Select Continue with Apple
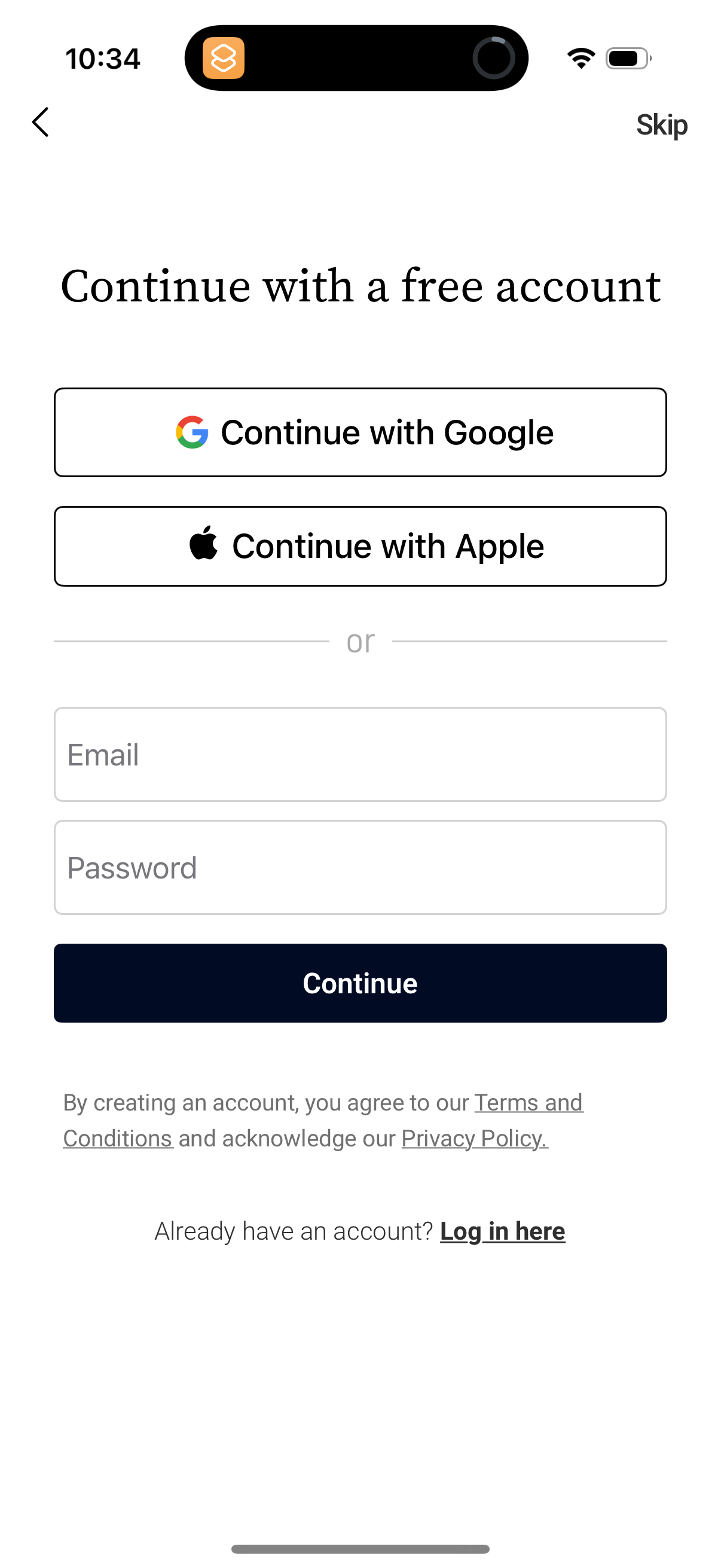Screen dimensions: 721x1568 coord(360,545)
